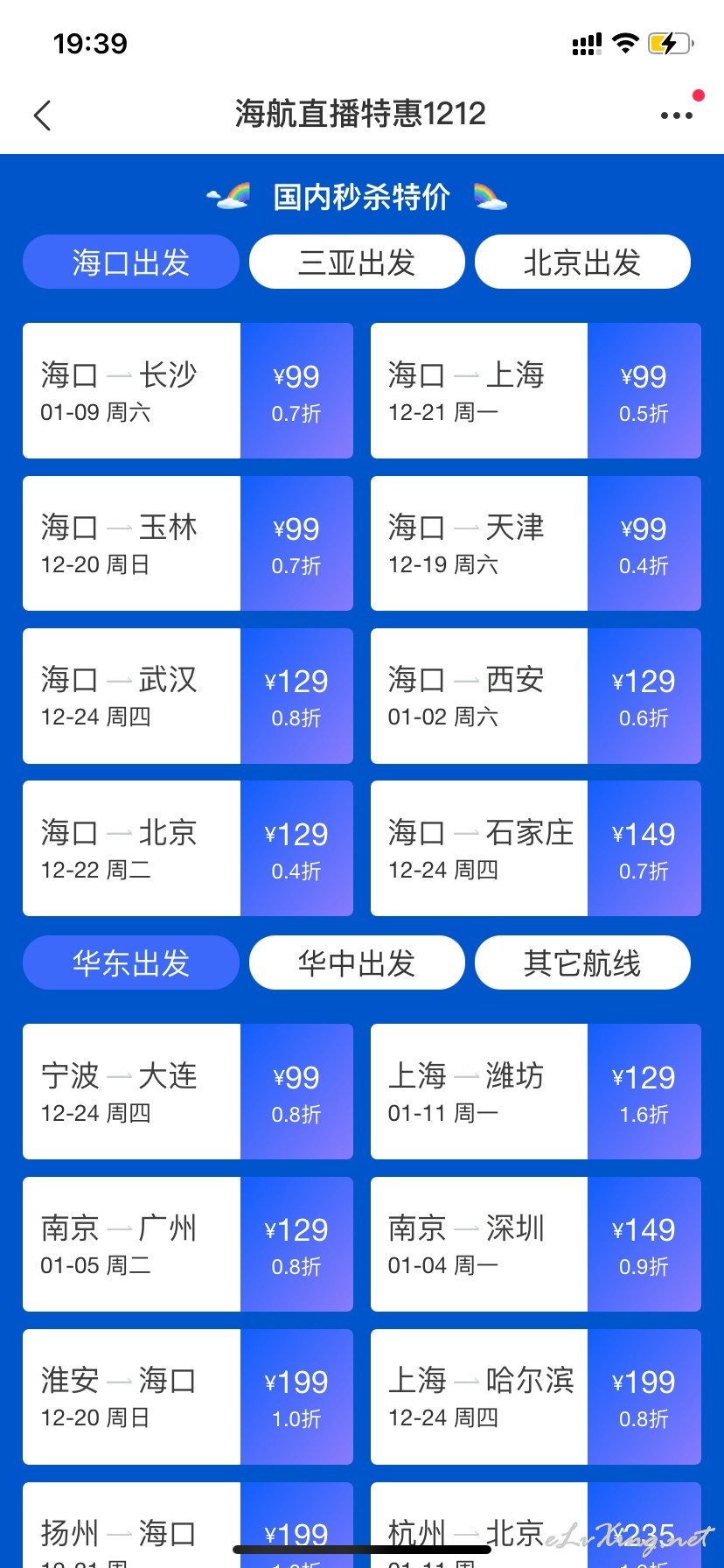Switch to the 三亚出发 tab

pos(357,262)
